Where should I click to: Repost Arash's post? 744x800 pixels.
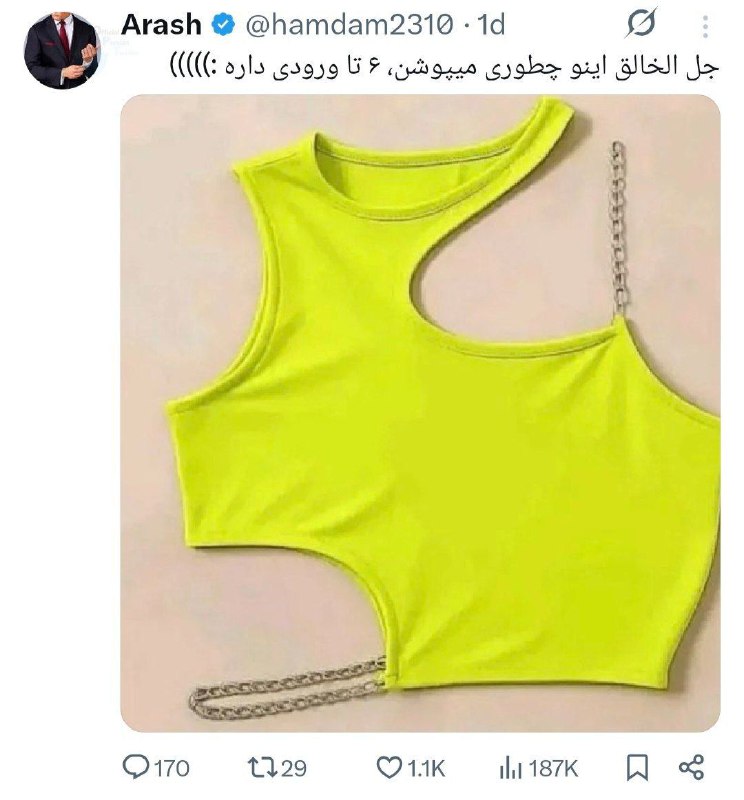point(277,768)
